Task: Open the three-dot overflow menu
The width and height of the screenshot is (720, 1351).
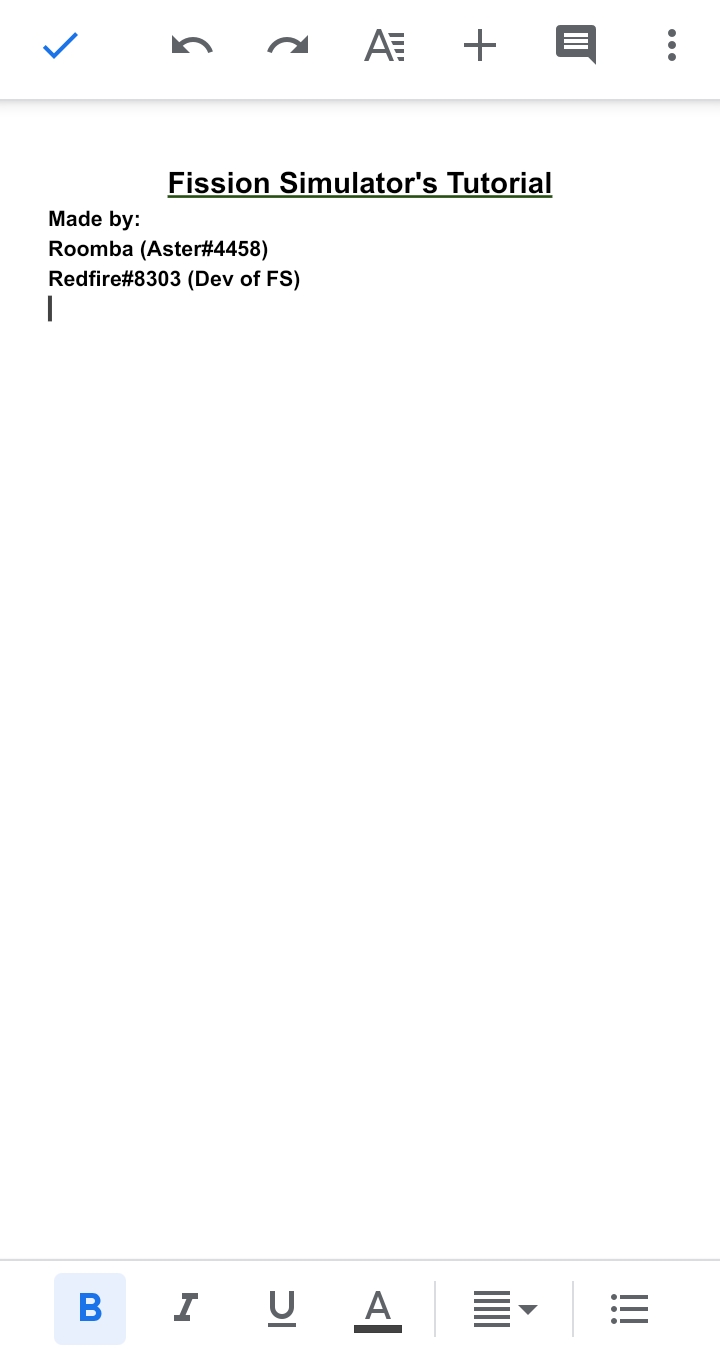Action: pyautogui.click(x=671, y=45)
